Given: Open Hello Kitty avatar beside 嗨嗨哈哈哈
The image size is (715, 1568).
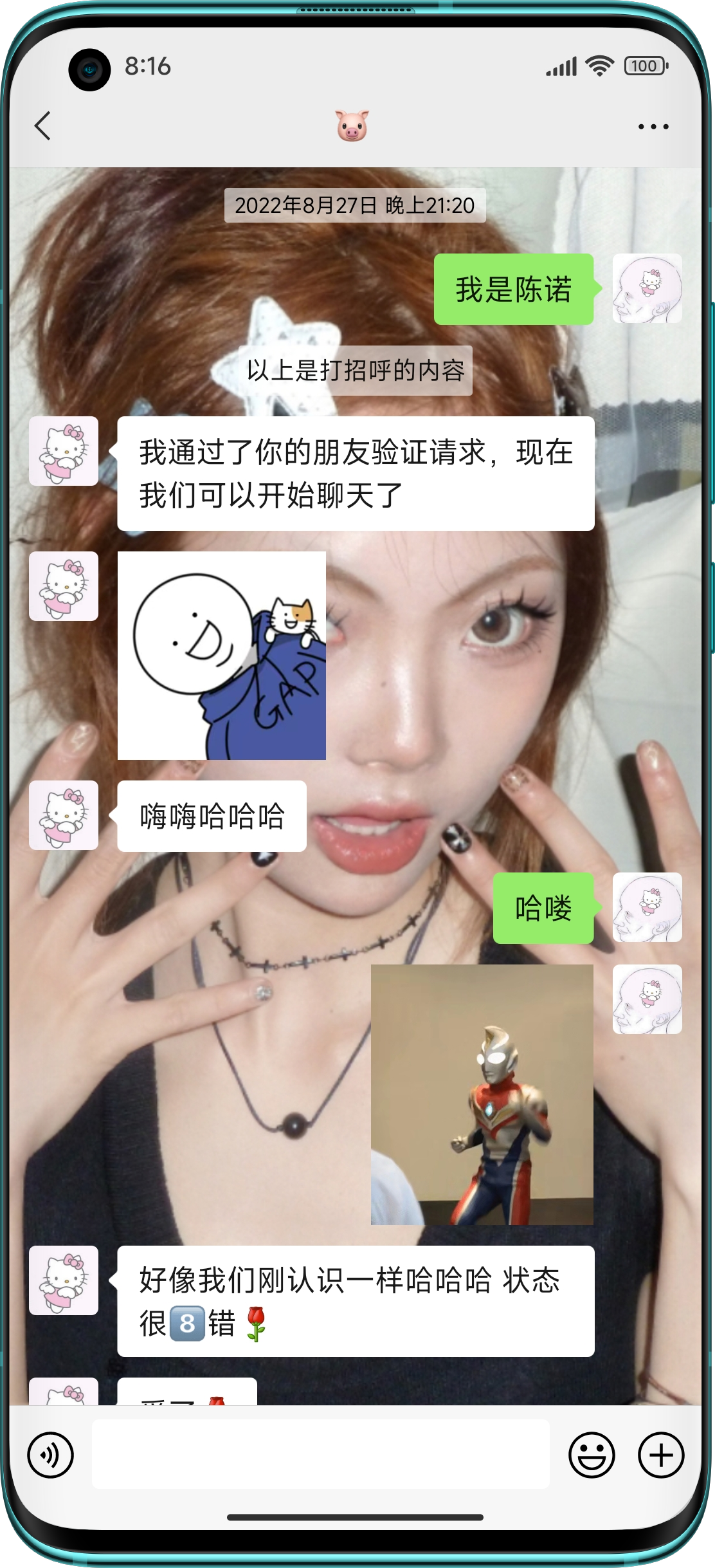Looking at the screenshot, I should pos(64,815).
